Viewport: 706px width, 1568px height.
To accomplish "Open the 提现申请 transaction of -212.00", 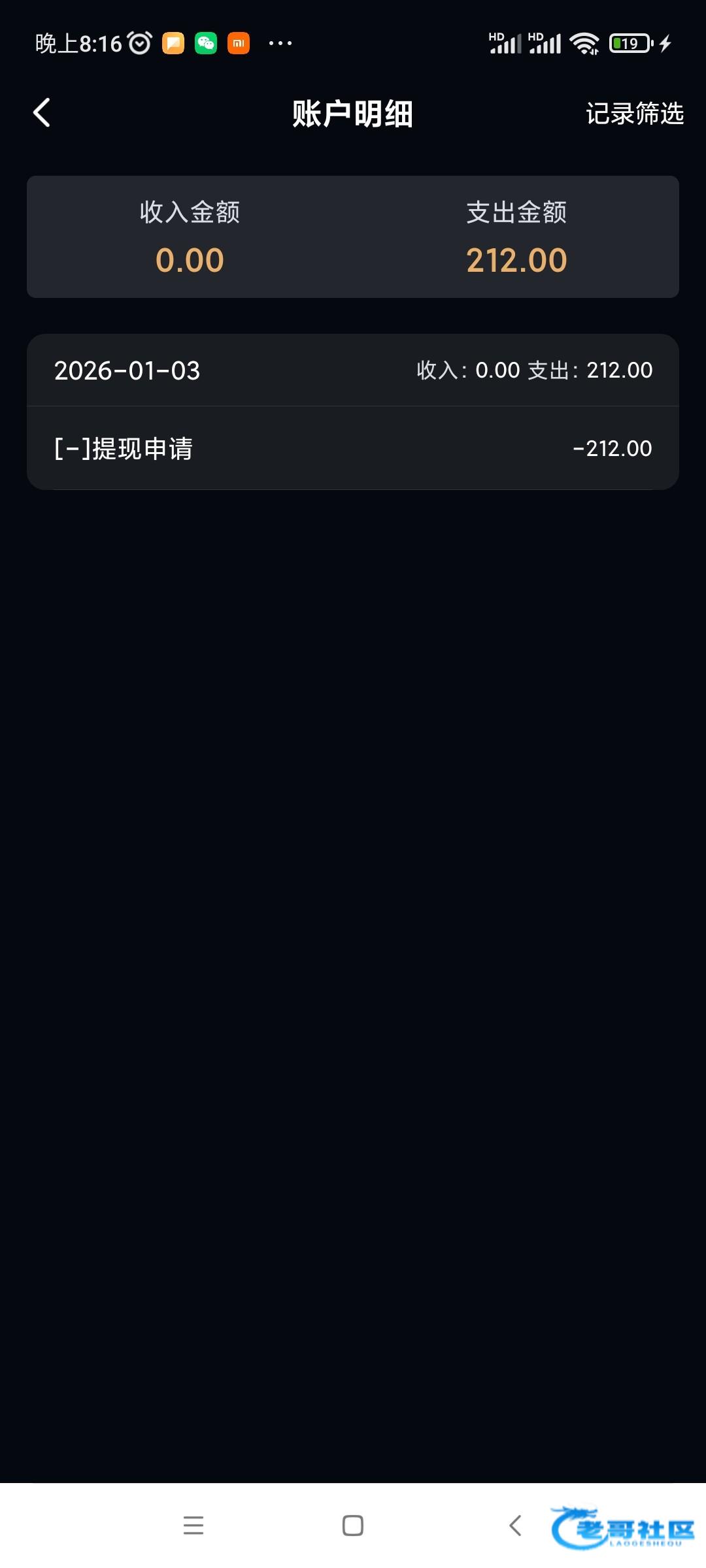I will coord(352,448).
